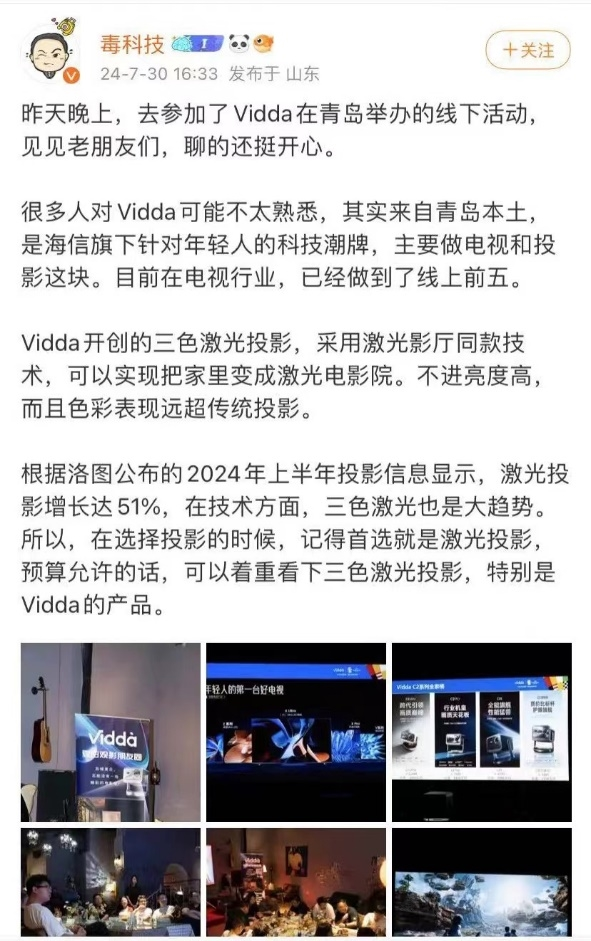This screenshot has width=591, height=941.
Task: View the '年轻人的第一台好电视' slide photo
Action: (296, 732)
